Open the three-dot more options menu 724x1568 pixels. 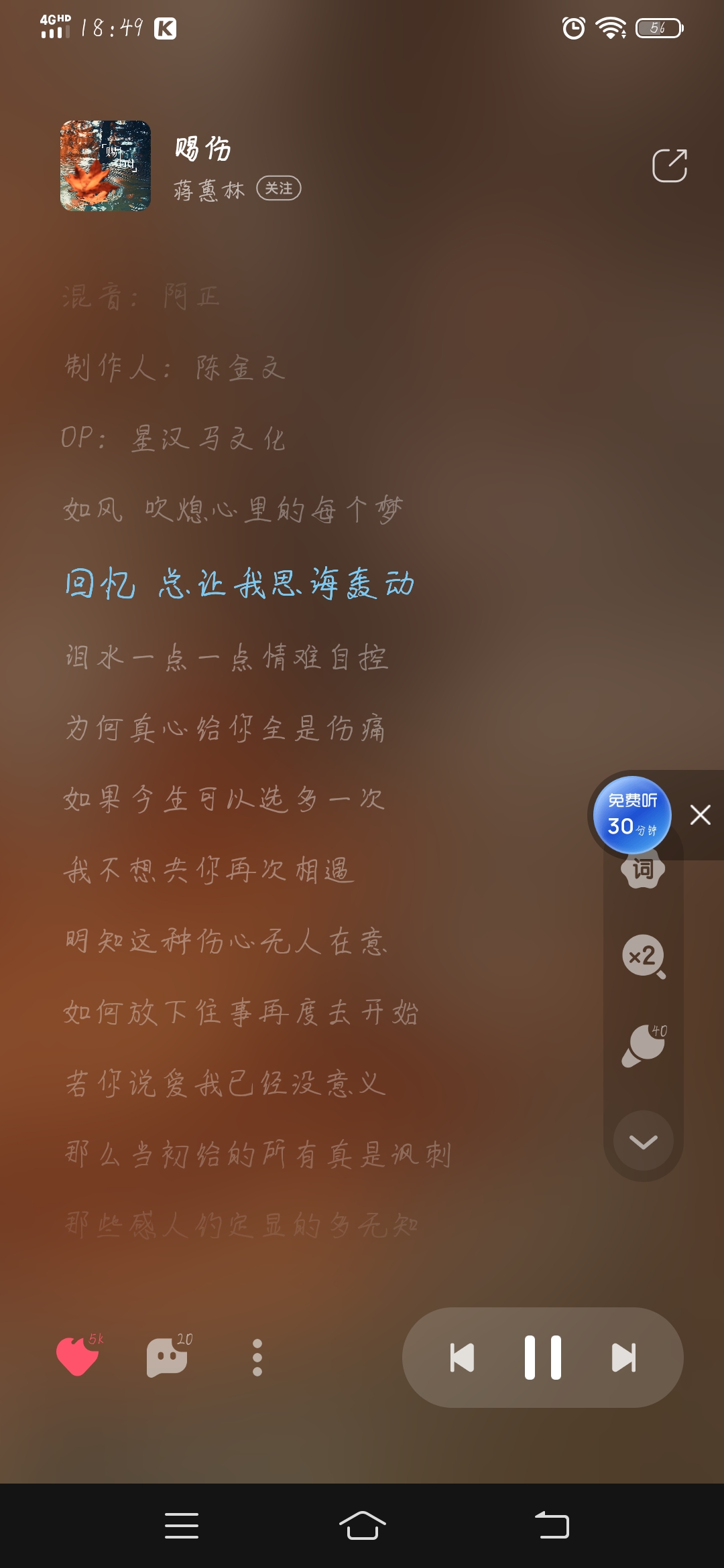pos(257,1358)
